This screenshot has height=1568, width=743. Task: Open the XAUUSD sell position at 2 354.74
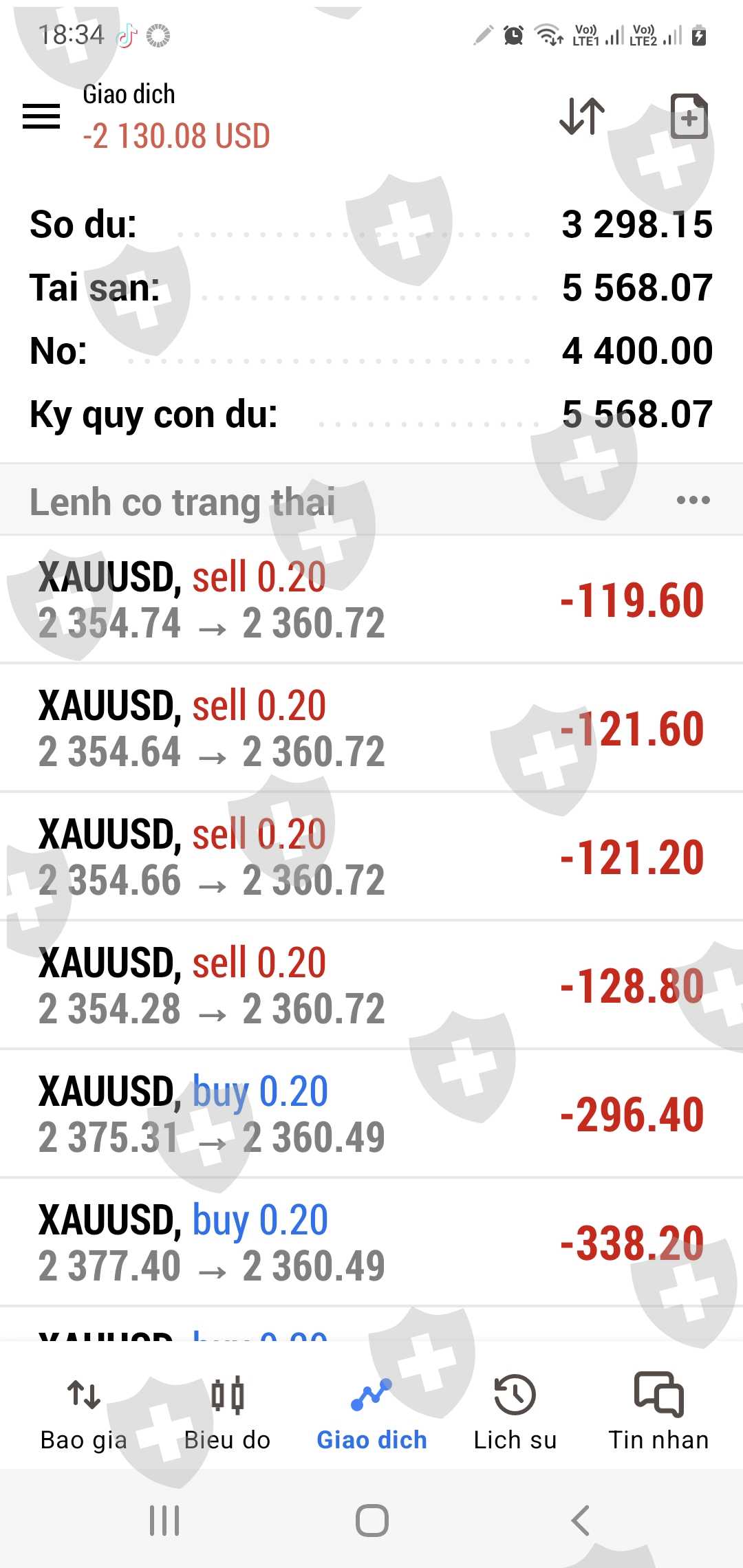pos(371,599)
